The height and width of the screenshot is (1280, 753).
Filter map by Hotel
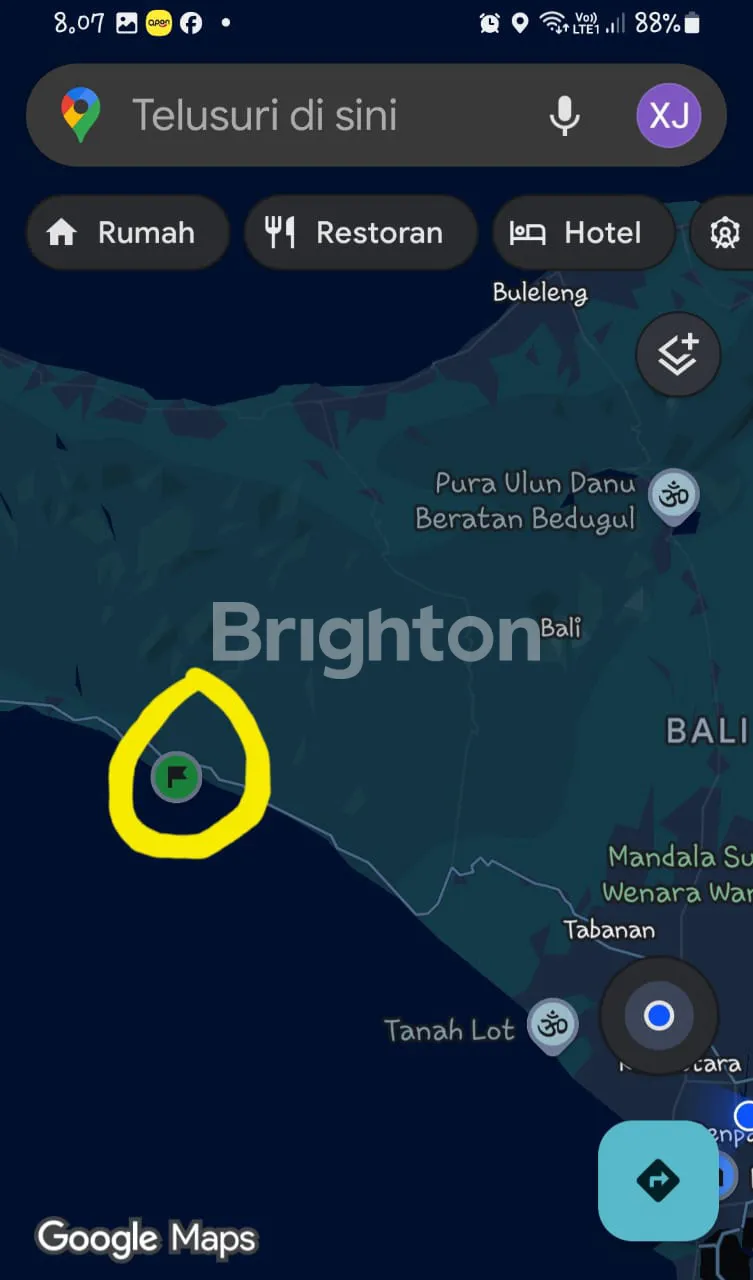(x=582, y=233)
